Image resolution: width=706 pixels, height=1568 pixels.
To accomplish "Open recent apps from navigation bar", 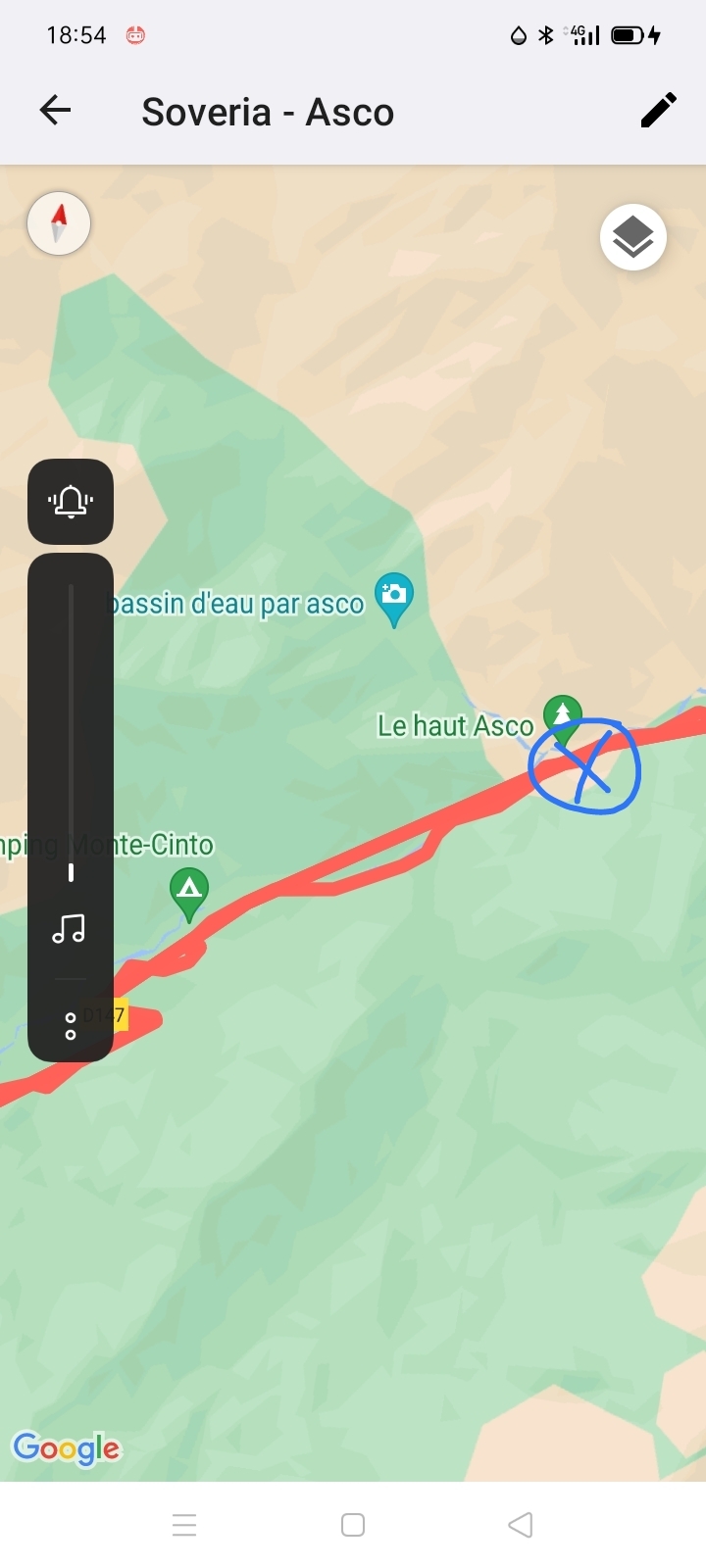I will (184, 1525).
